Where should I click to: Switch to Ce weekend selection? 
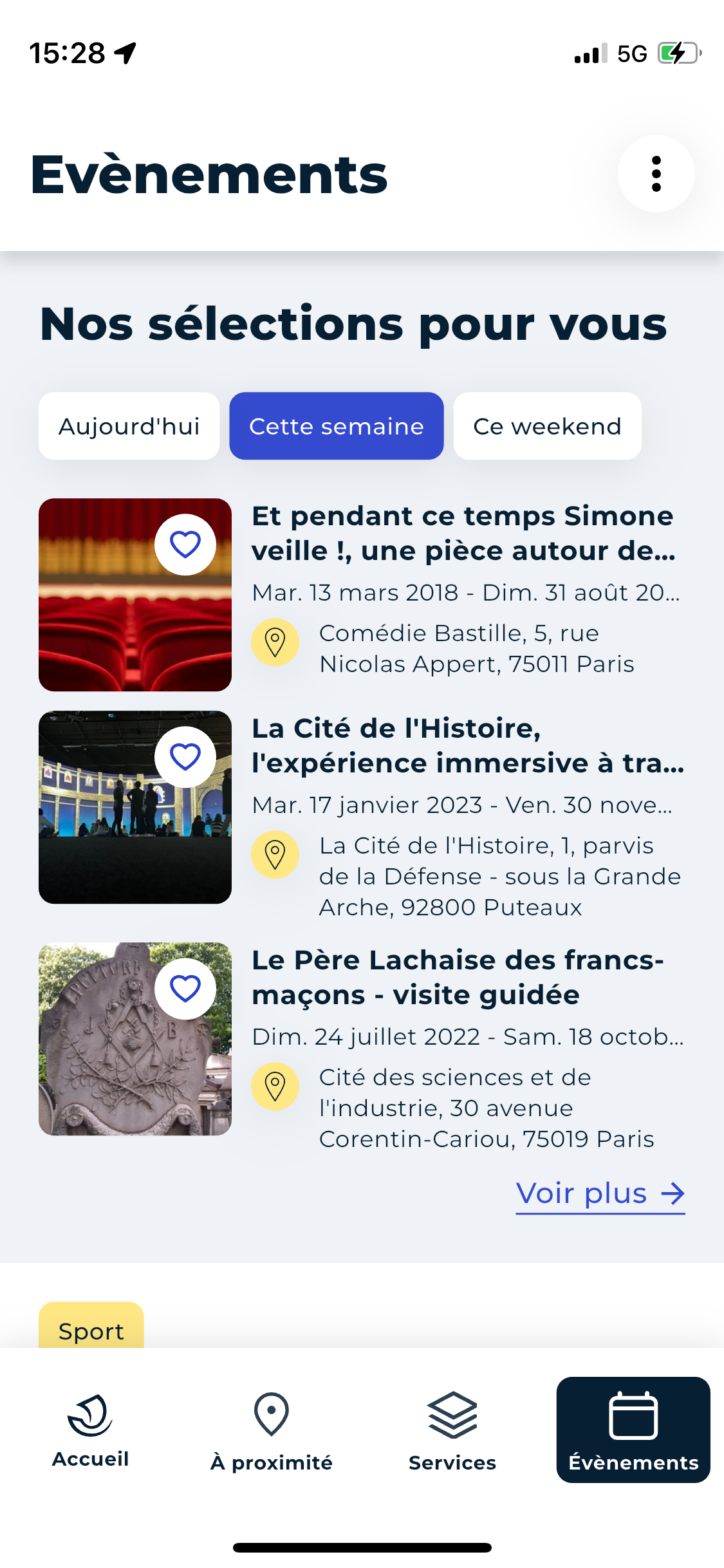click(547, 426)
